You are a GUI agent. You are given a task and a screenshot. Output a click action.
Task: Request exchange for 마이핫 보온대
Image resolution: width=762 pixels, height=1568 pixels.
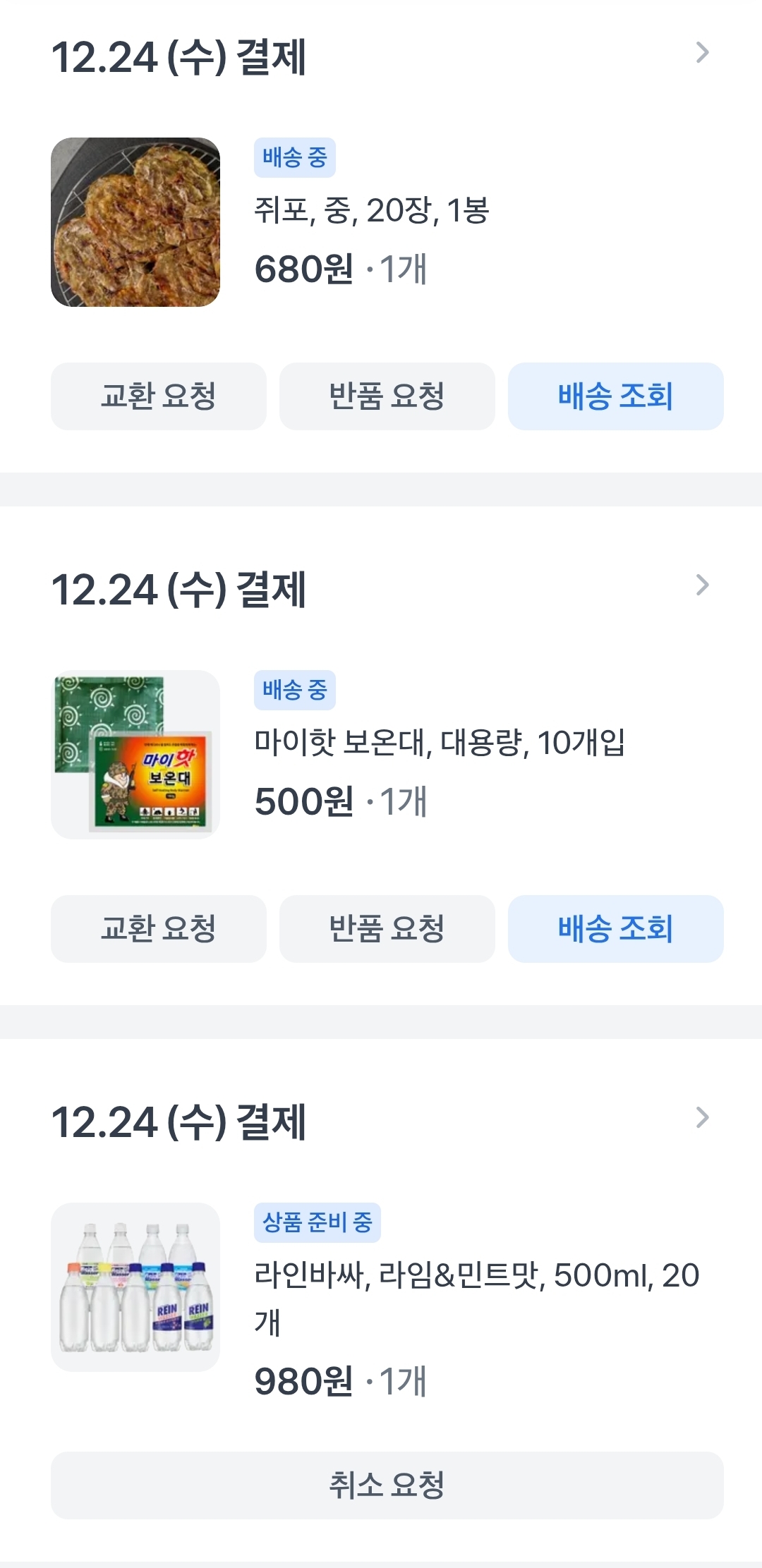(x=159, y=929)
